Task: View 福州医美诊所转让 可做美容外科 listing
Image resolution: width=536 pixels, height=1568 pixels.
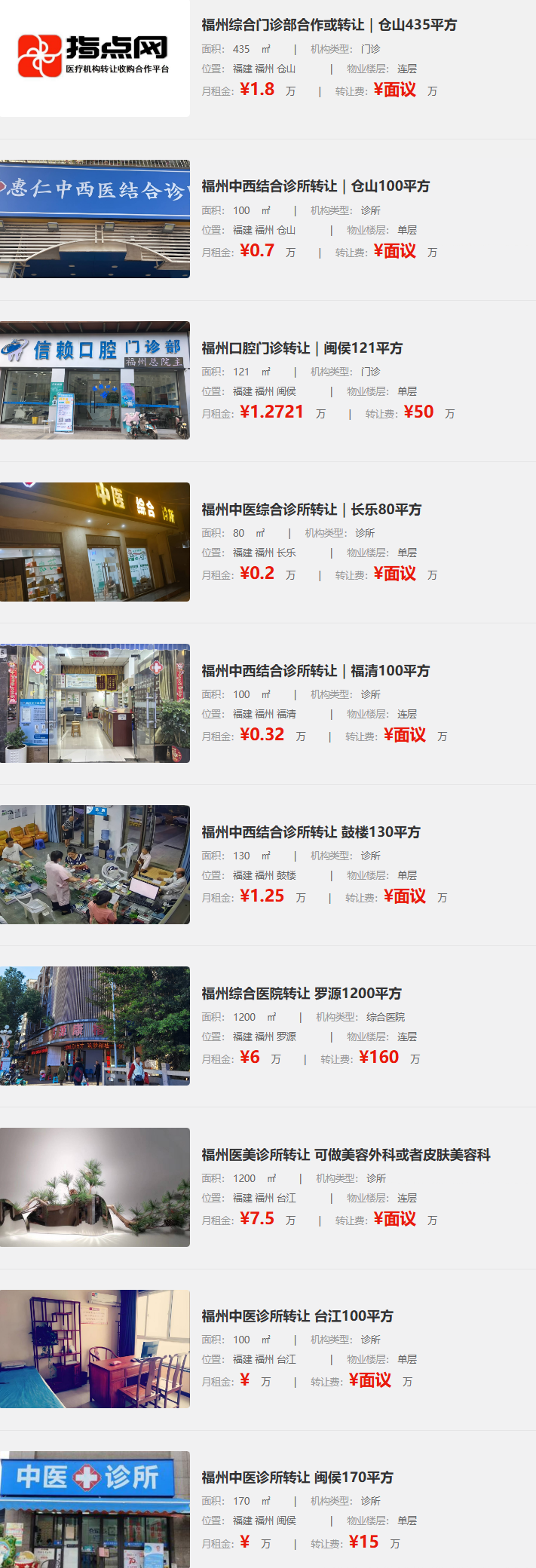Action: tap(345, 1154)
